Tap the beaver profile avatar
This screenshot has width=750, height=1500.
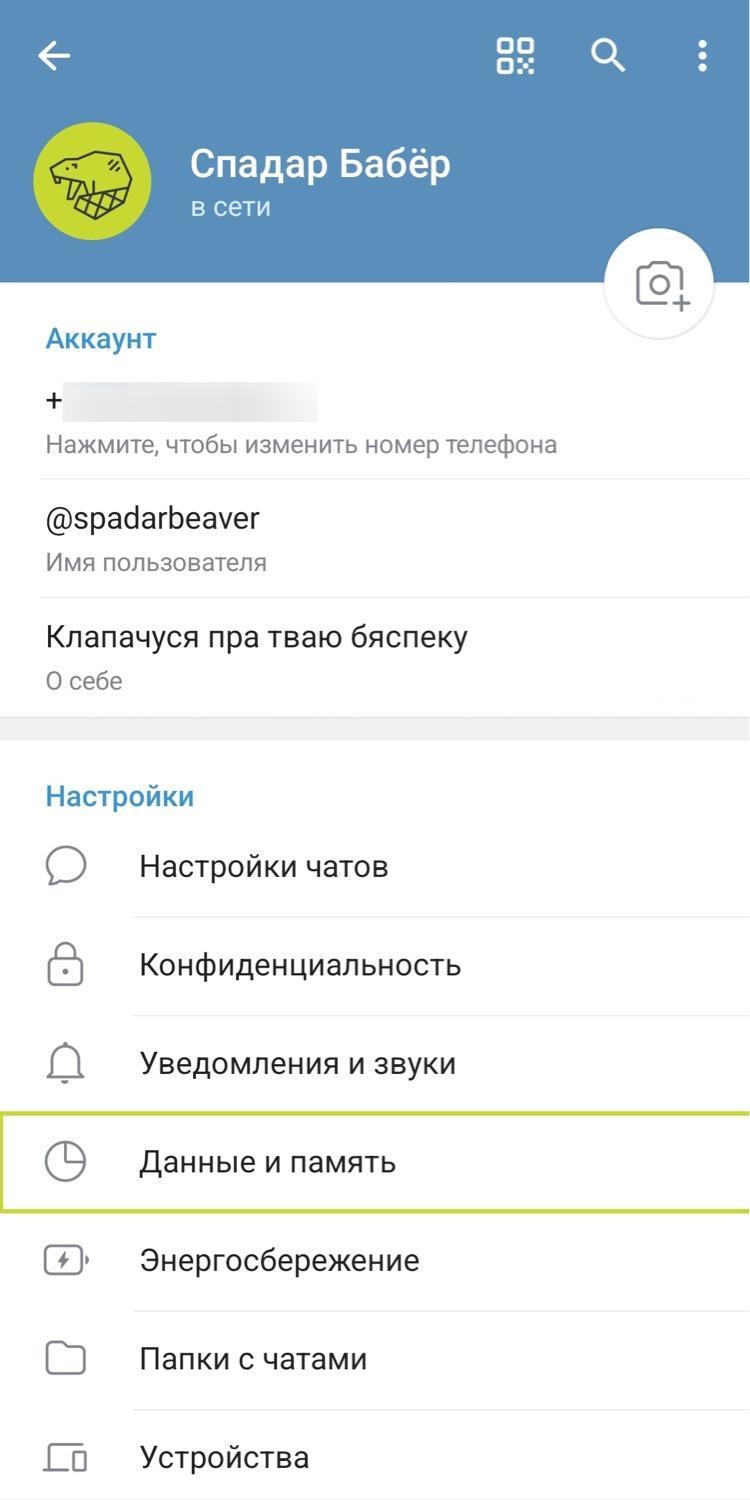92,182
